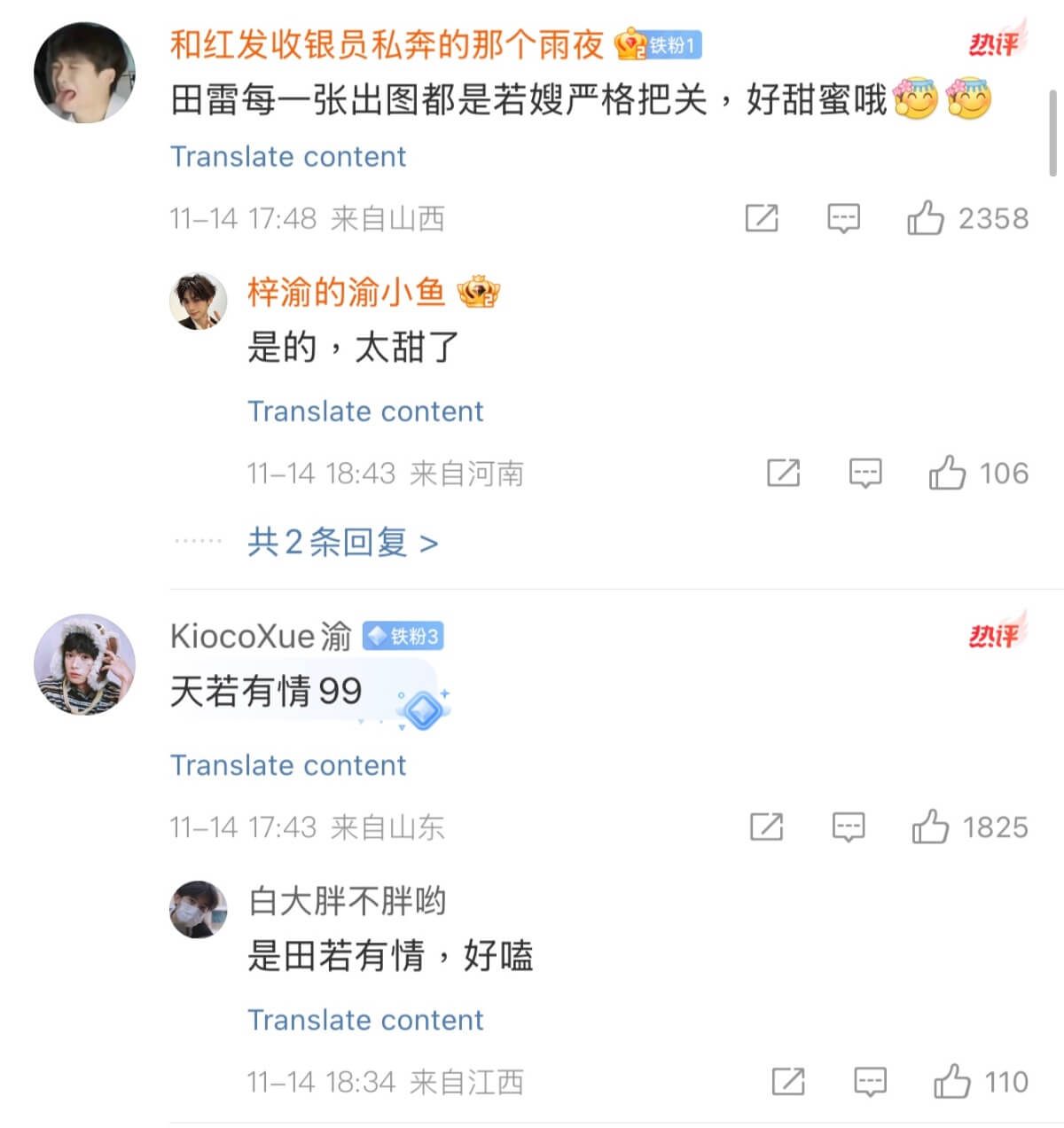Reply to the 天若有情99 comment
Viewport: 1064px width, 1128px height.
(x=849, y=826)
